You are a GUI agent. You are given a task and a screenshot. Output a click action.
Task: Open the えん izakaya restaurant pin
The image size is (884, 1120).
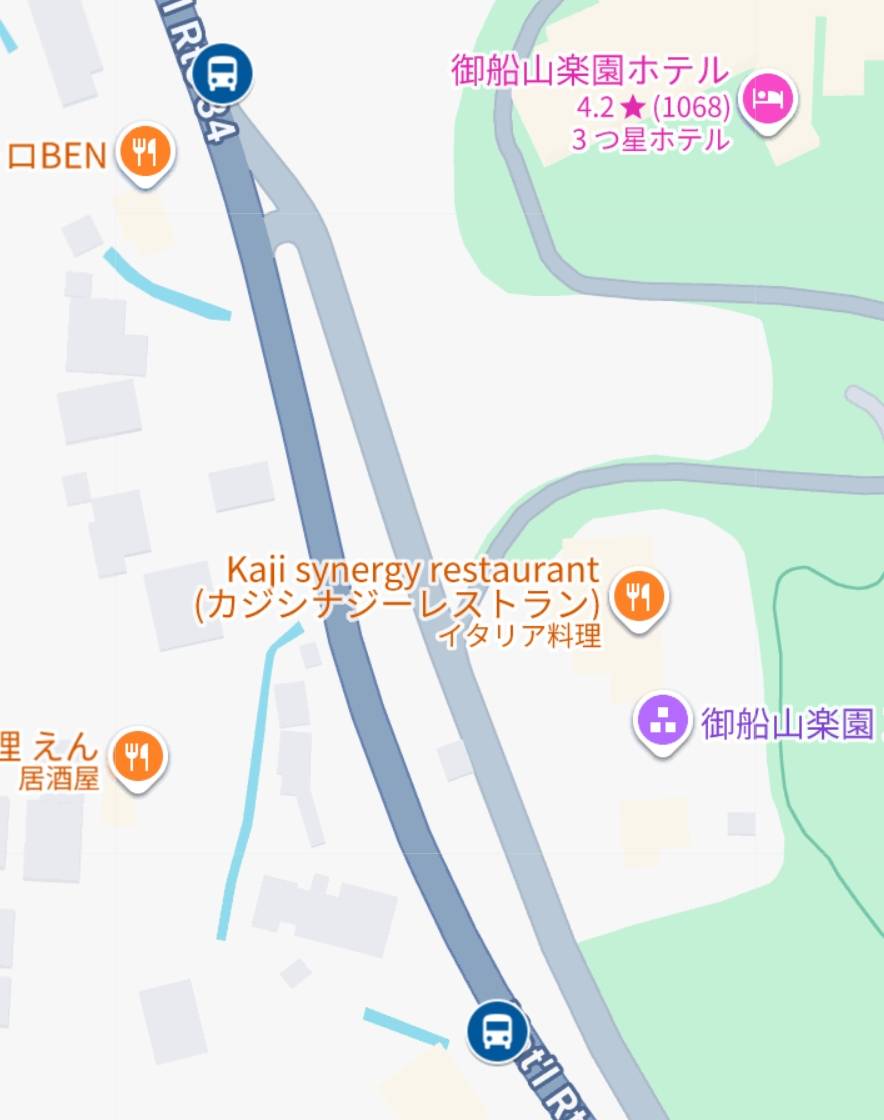[x=139, y=756]
